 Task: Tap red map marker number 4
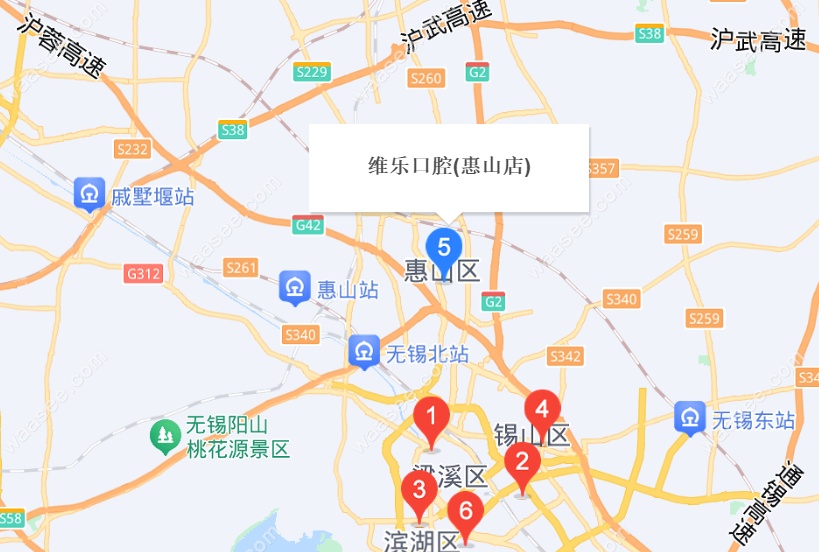click(x=543, y=409)
